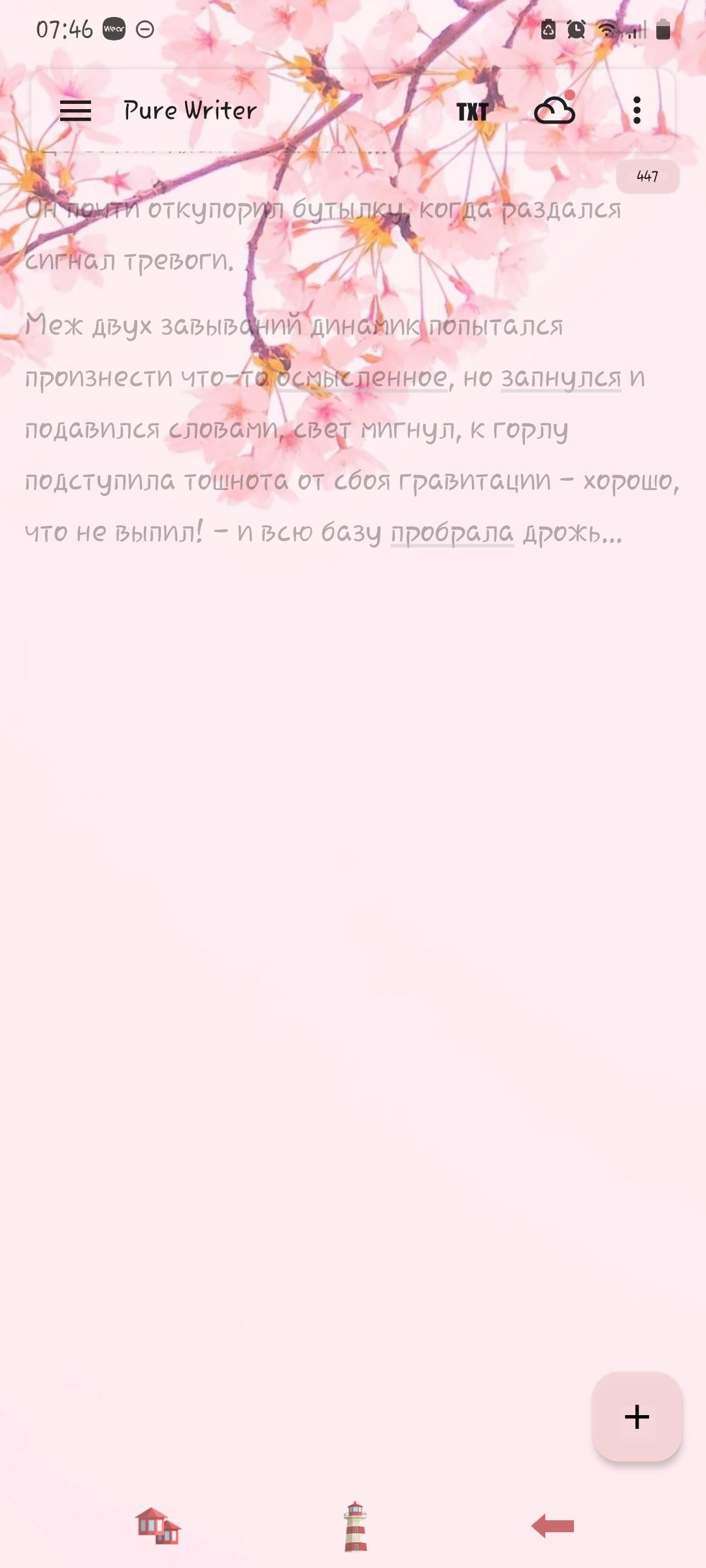Tap the text area to edit
This screenshot has width=706, height=1568.
353,849
